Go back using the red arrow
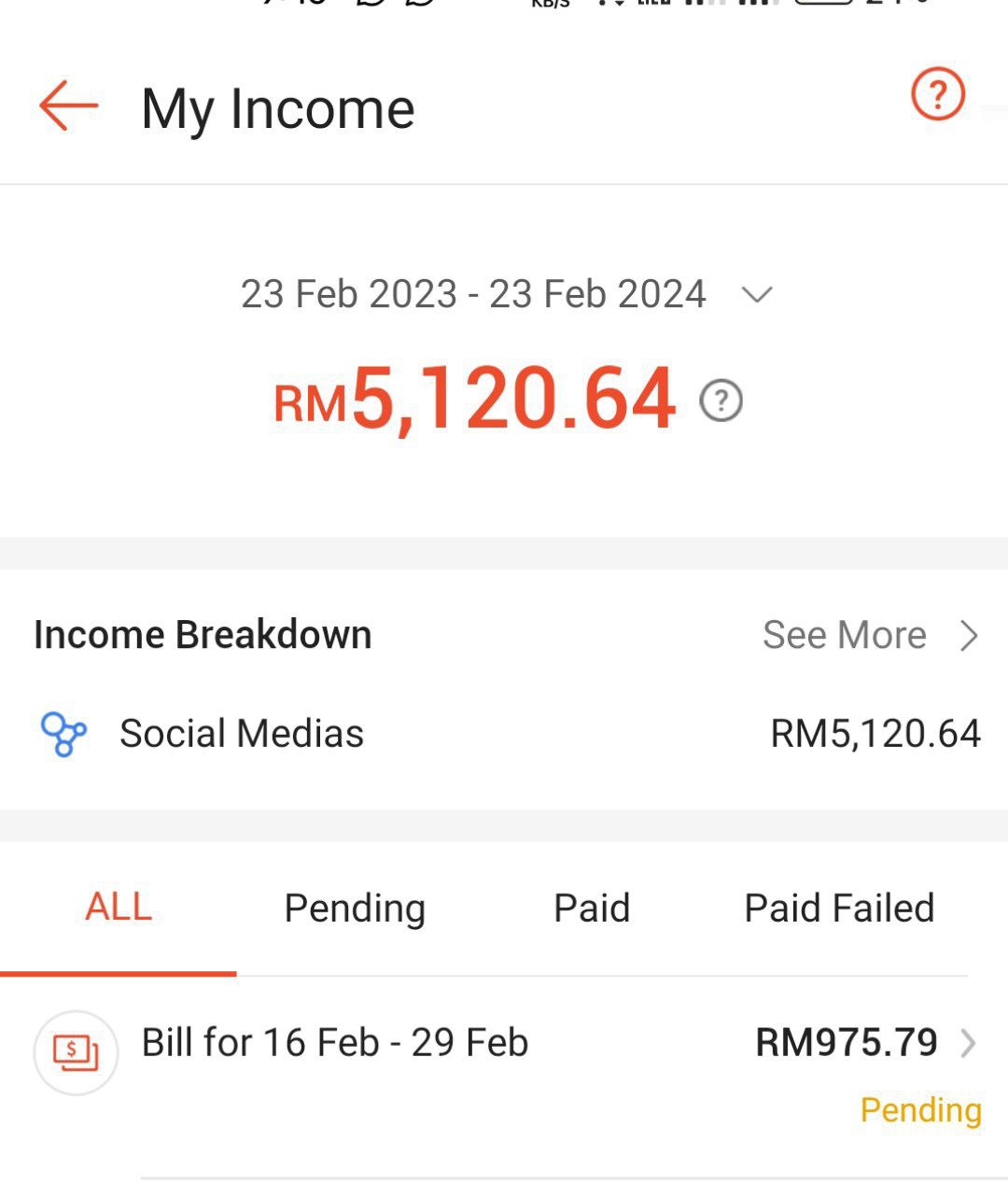The image size is (1008, 1184). pos(68,106)
